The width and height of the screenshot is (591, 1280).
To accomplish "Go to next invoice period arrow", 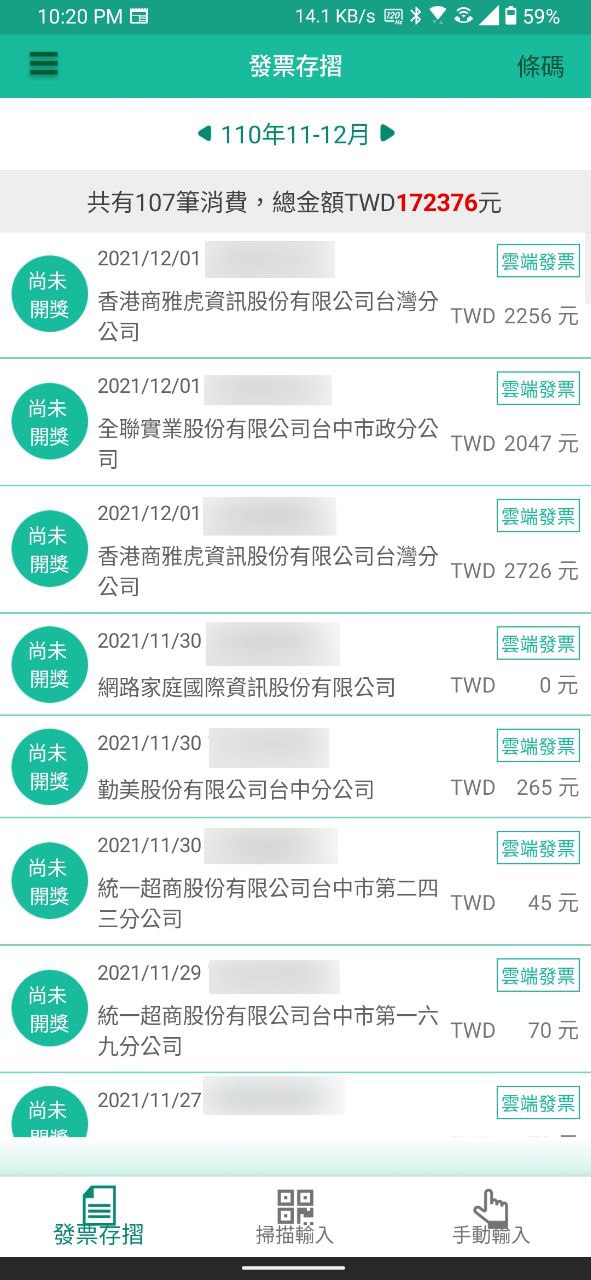I will [388, 133].
